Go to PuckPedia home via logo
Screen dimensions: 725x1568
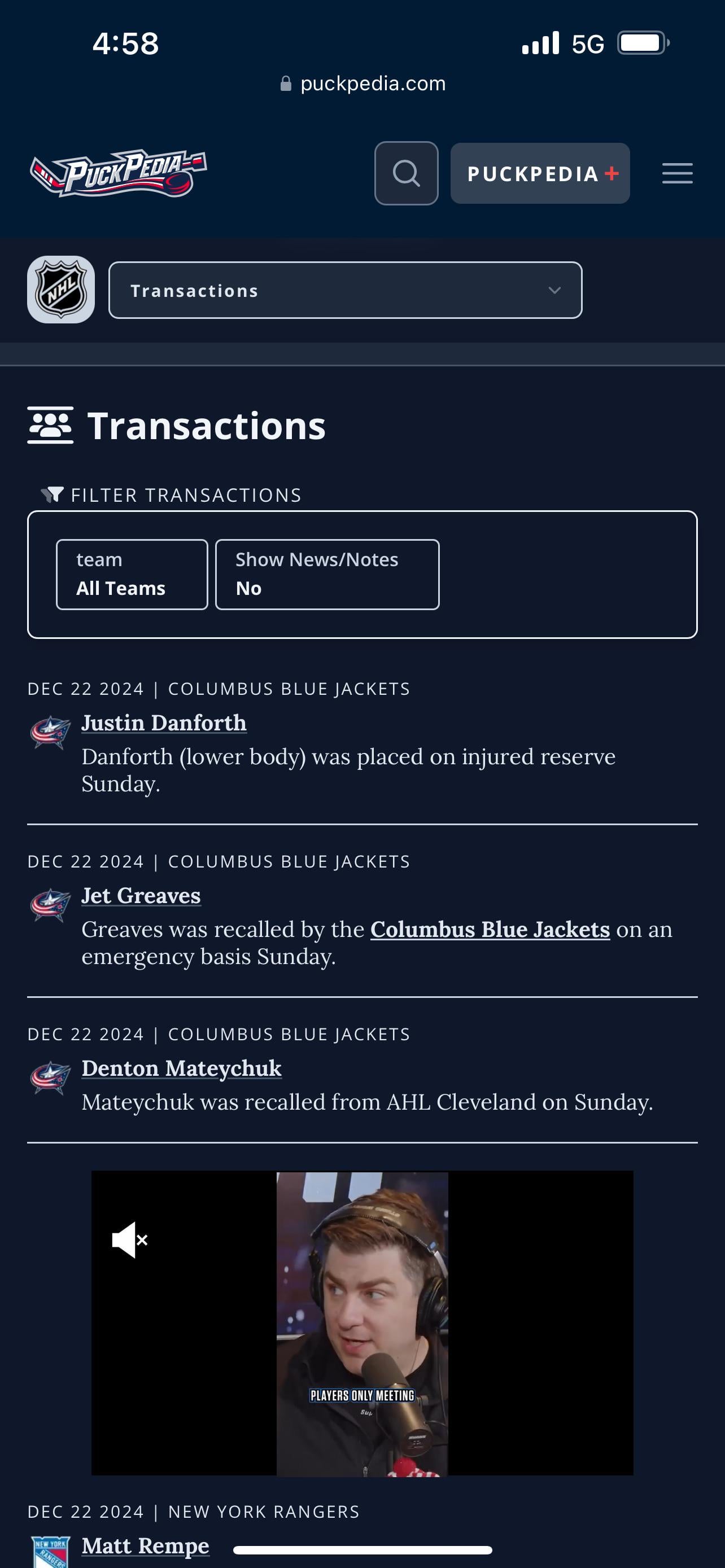(x=119, y=173)
